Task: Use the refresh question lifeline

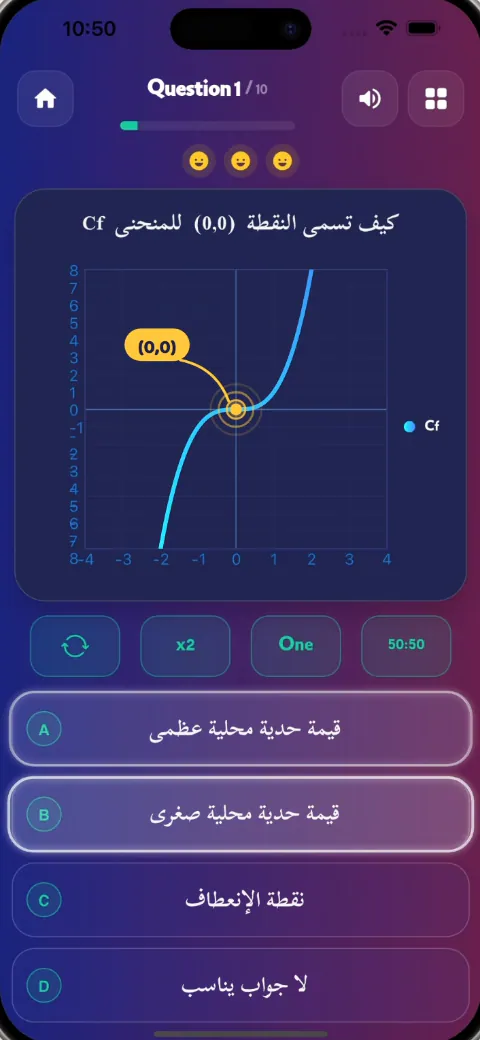Action: 75,646
